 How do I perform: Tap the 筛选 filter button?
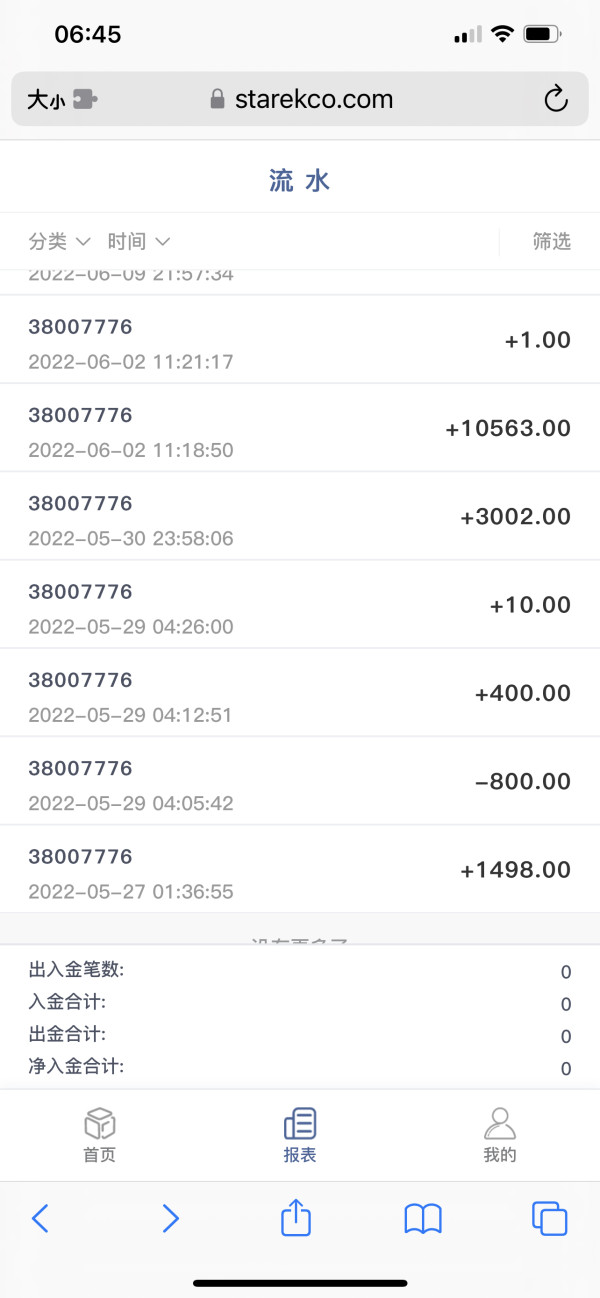(551, 241)
